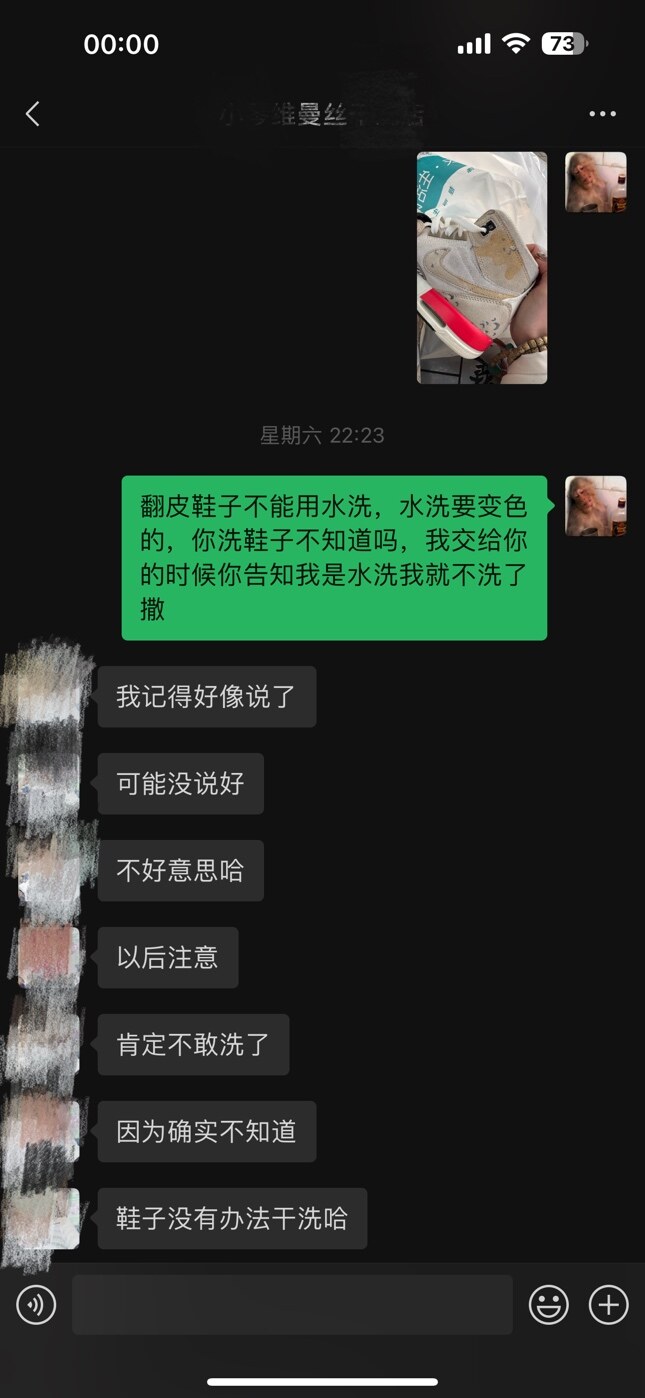645x1398 pixels.
Task: Open the chat info overflow menu
Action: click(602, 114)
